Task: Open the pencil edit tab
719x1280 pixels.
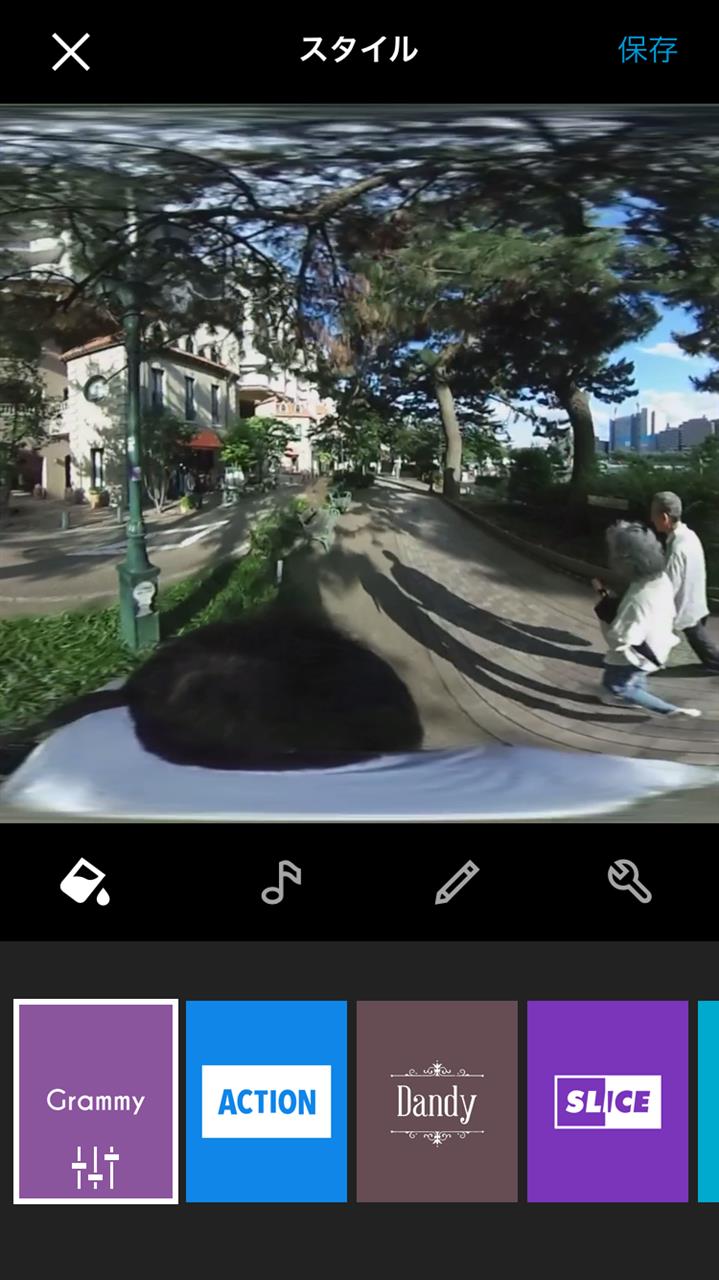Action: [456, 883]
